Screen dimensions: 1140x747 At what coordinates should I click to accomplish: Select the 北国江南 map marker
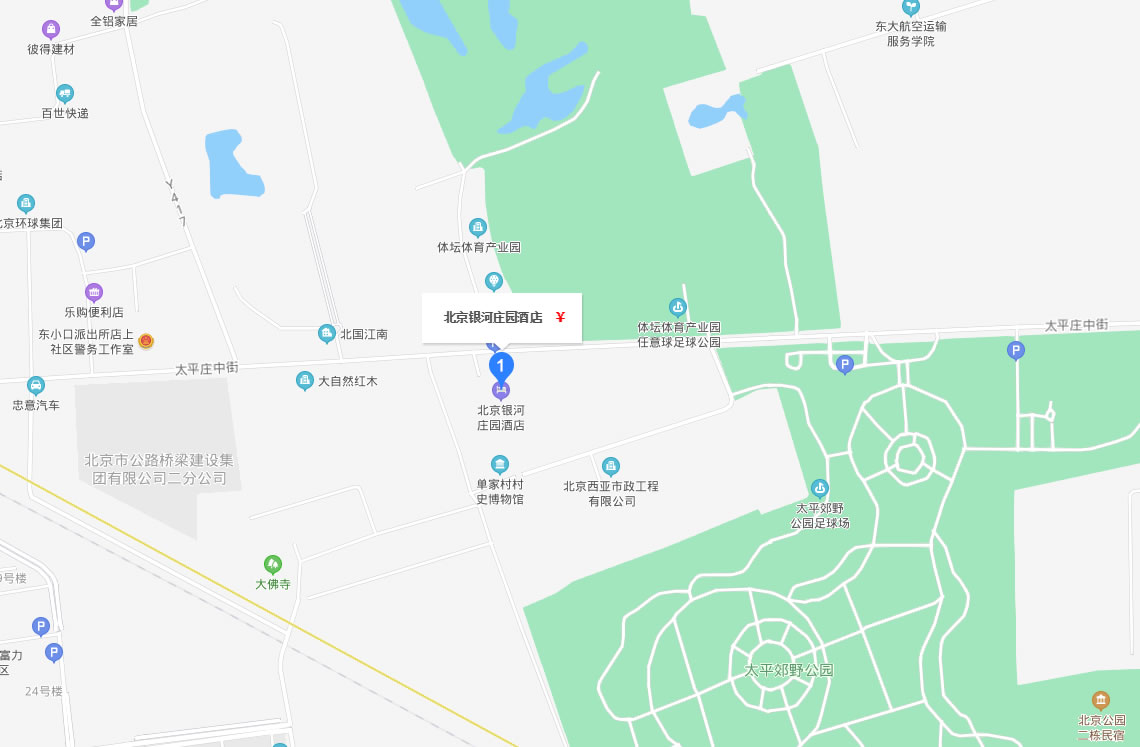pyautogui.click(x=326, y=333)
